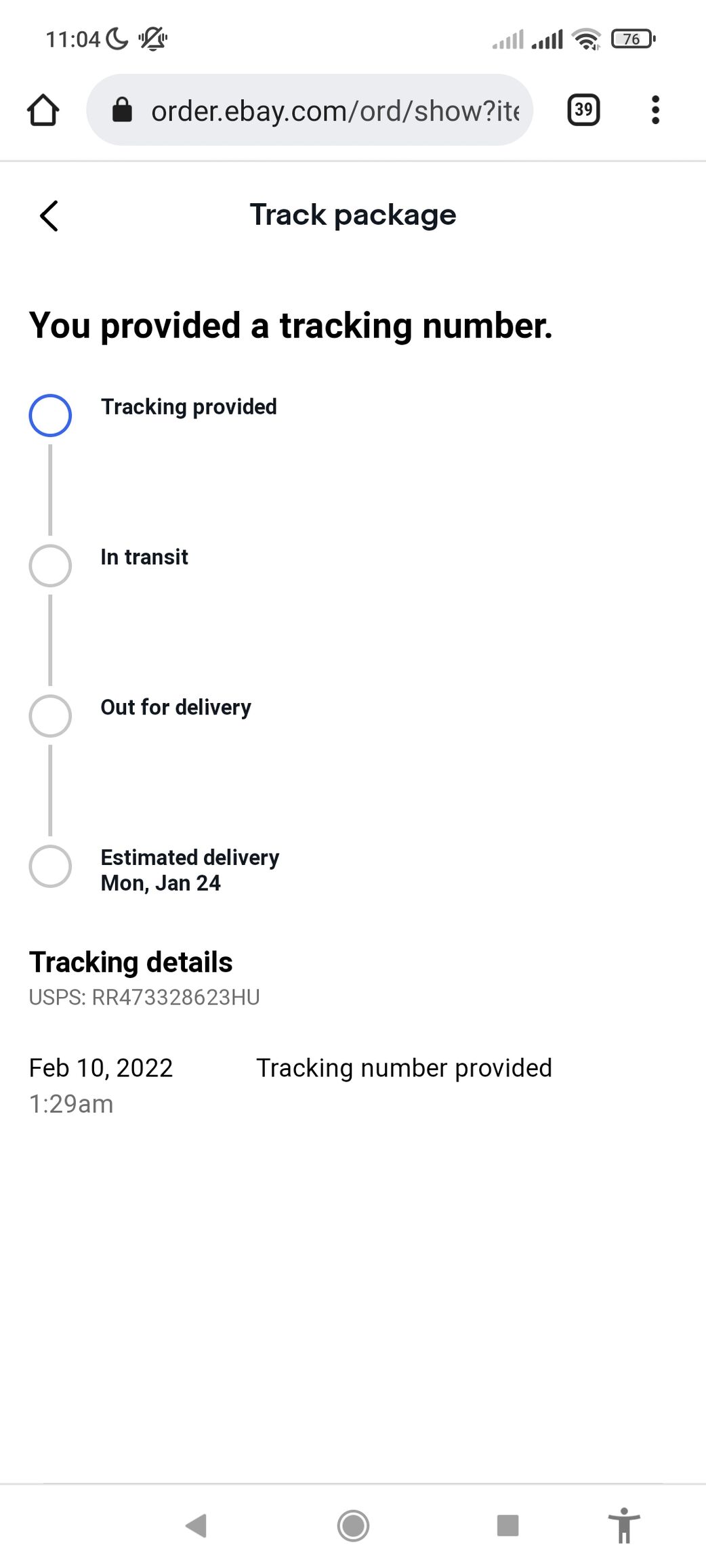706x1568 pixels.
Task: Open the tab switcher showing 39 tabs
Action: click(583, 110)
